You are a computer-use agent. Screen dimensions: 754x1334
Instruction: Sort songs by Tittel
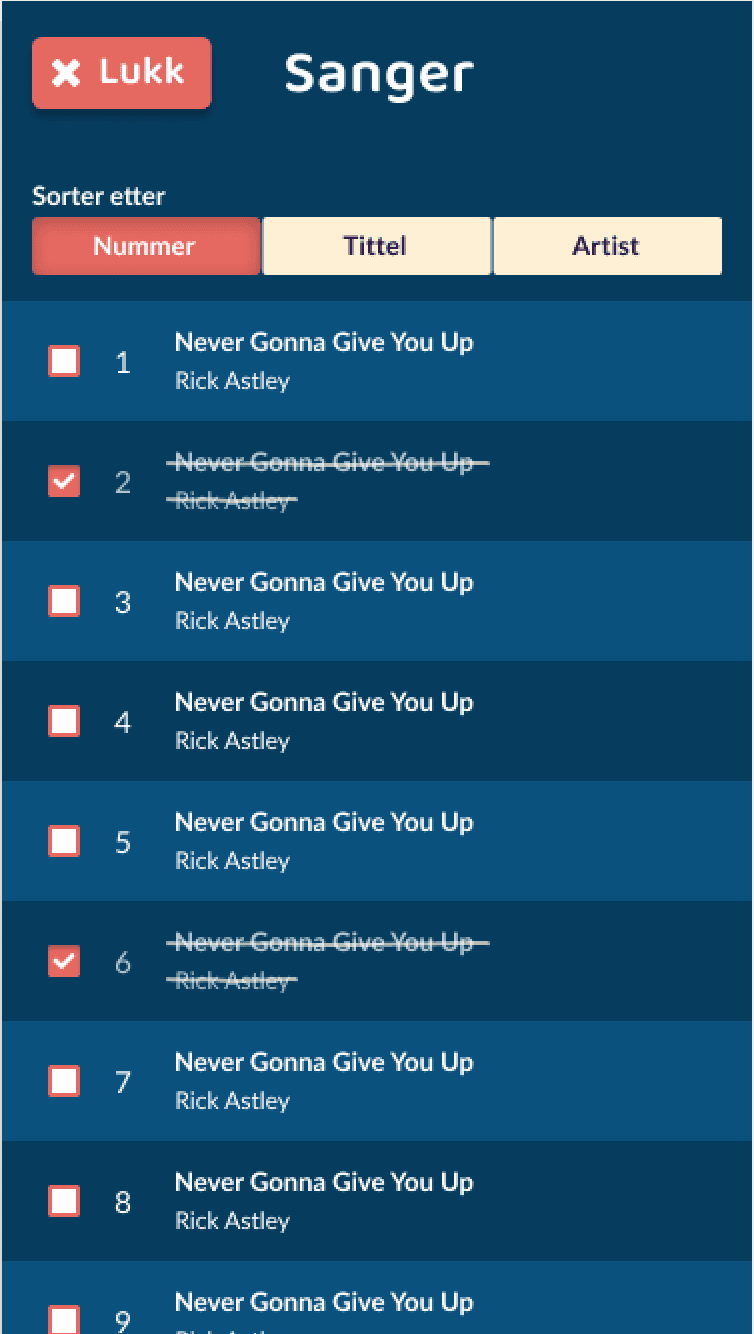(376, 246)
